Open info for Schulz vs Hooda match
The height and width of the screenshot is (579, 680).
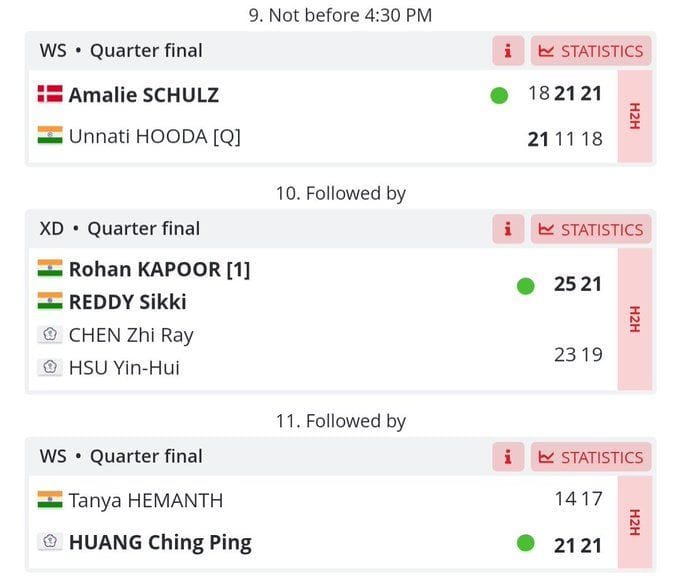[507, 51]
